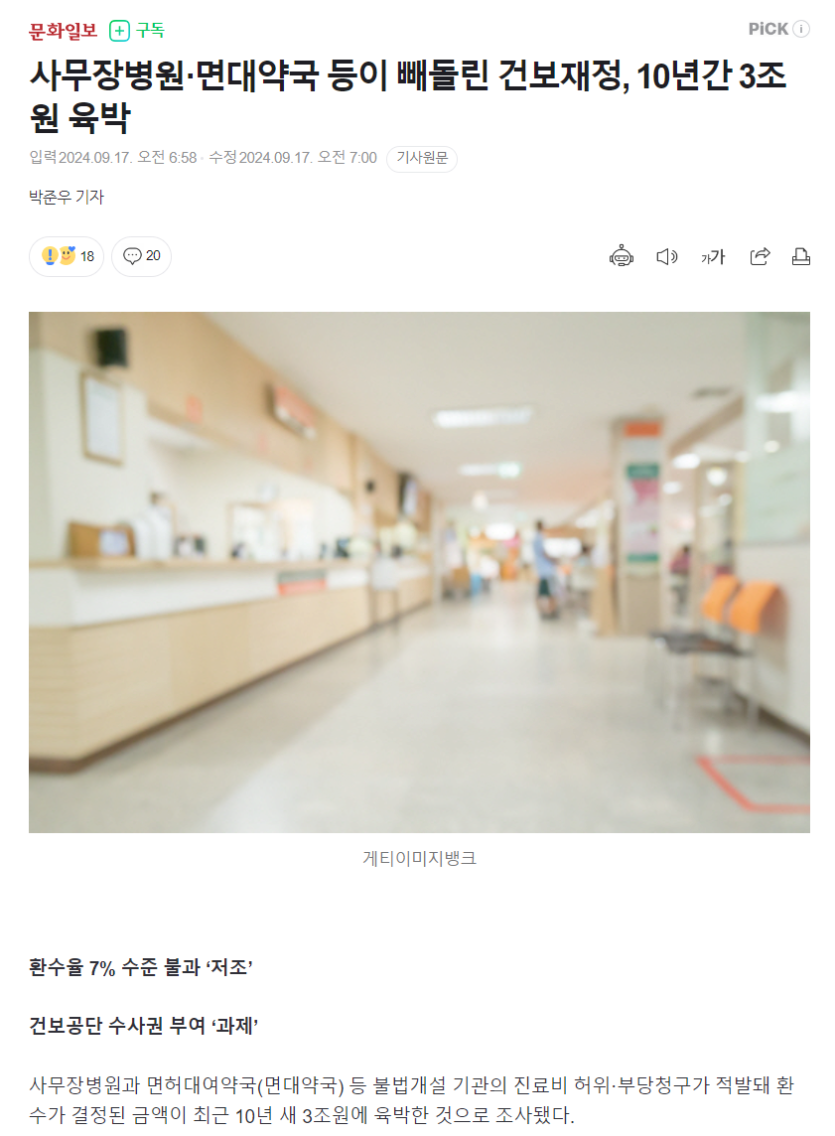The width and height of the screenshot is (835, 1136).
Task: Open the original article via 기사원문
Action: click(x=421, y=158)
